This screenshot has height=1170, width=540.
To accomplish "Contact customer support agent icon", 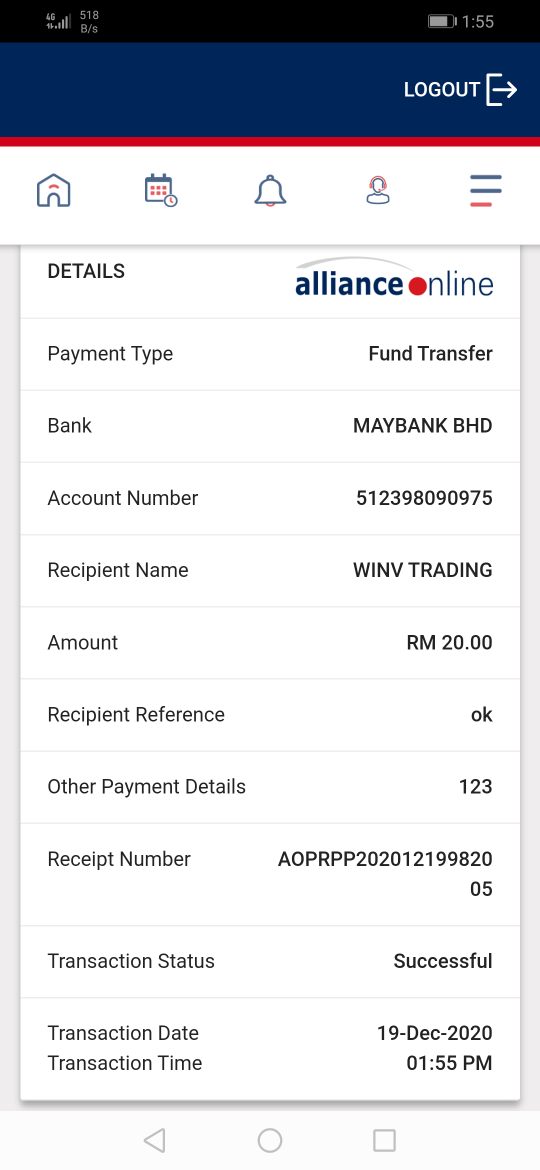I will pos(378,190).
